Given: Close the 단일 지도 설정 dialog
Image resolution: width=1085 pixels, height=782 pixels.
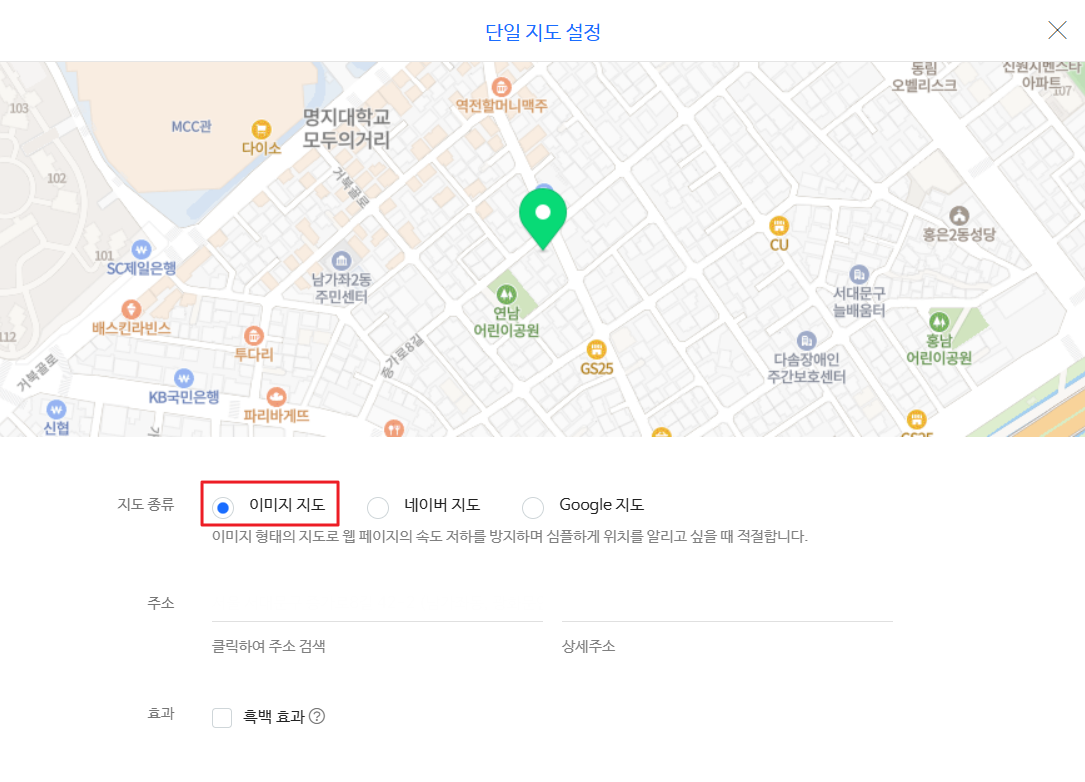Looking at the screenshot, I should pos(1057,30).
